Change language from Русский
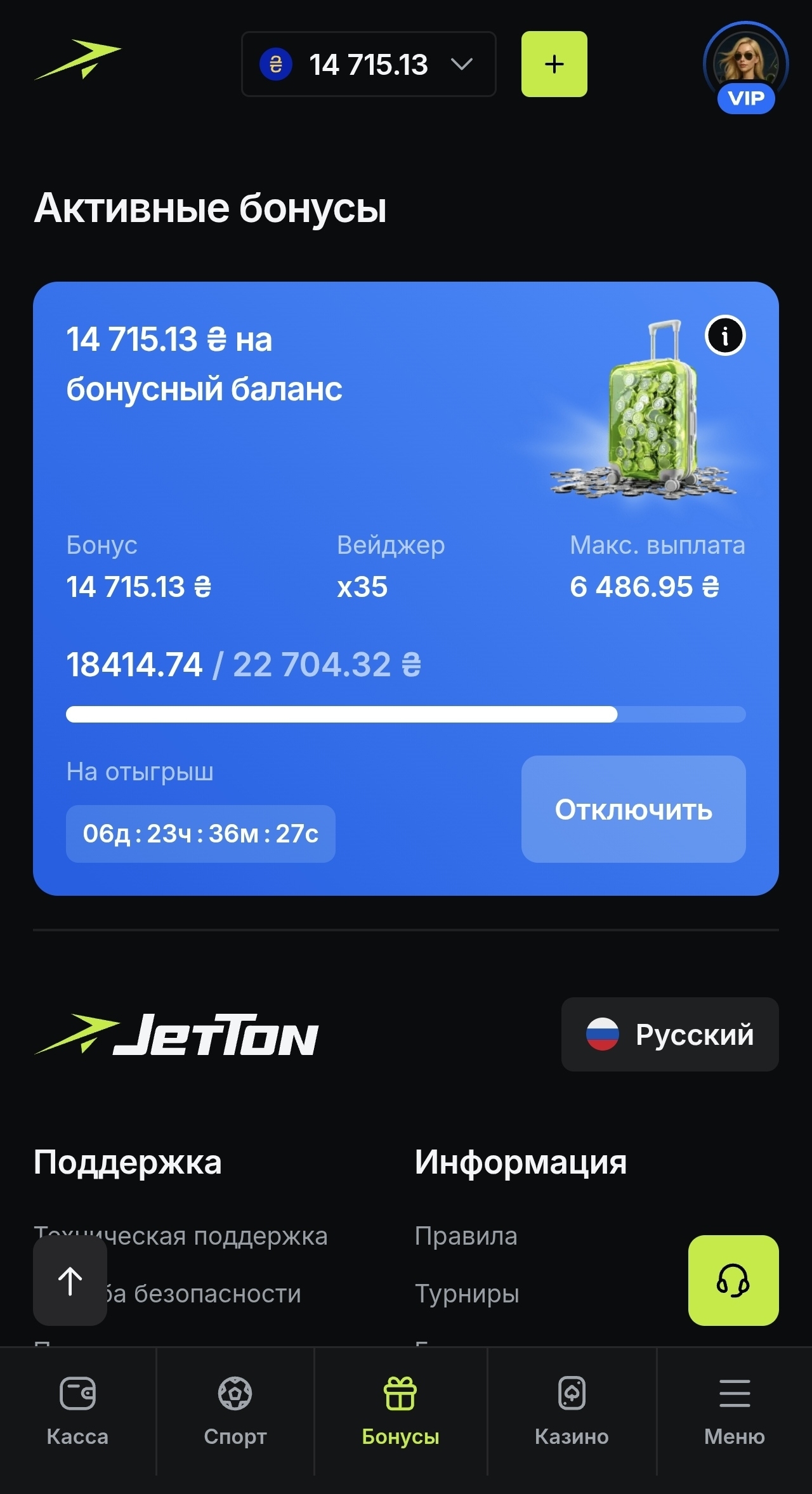Image resolution: width=812 pixels, height=1494 pixels. (x=669, y=1035)
